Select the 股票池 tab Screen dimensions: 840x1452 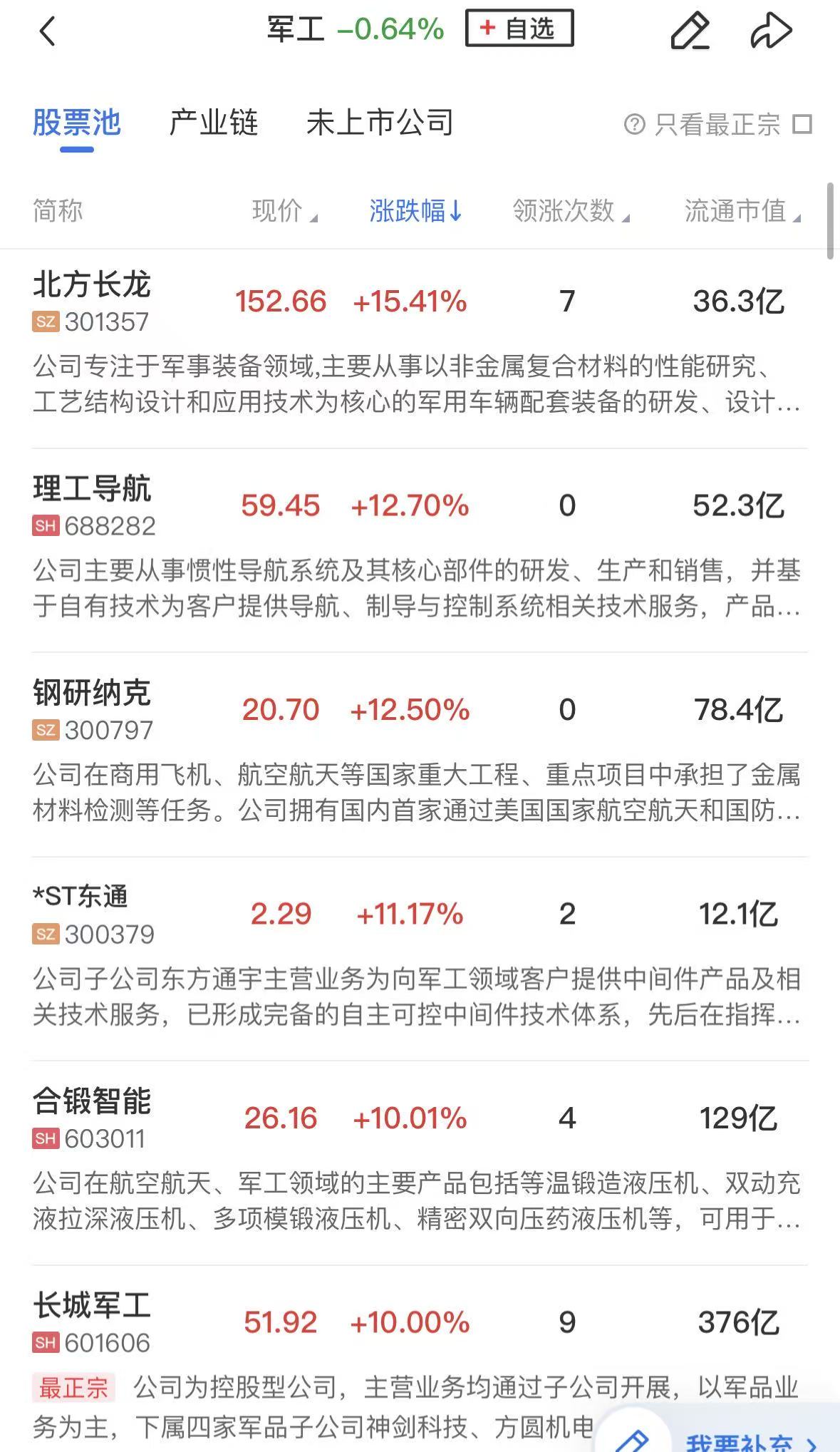coord(76,123)
